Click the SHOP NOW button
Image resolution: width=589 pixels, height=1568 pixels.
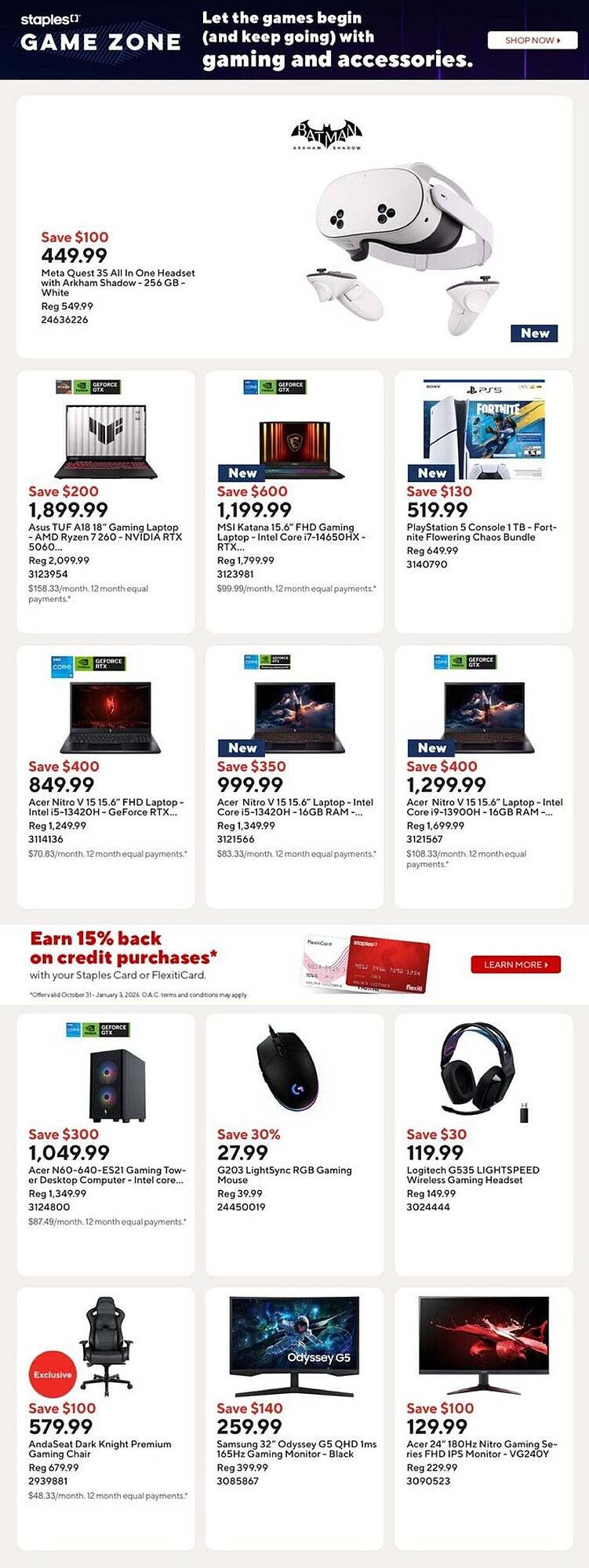[534, 41]
